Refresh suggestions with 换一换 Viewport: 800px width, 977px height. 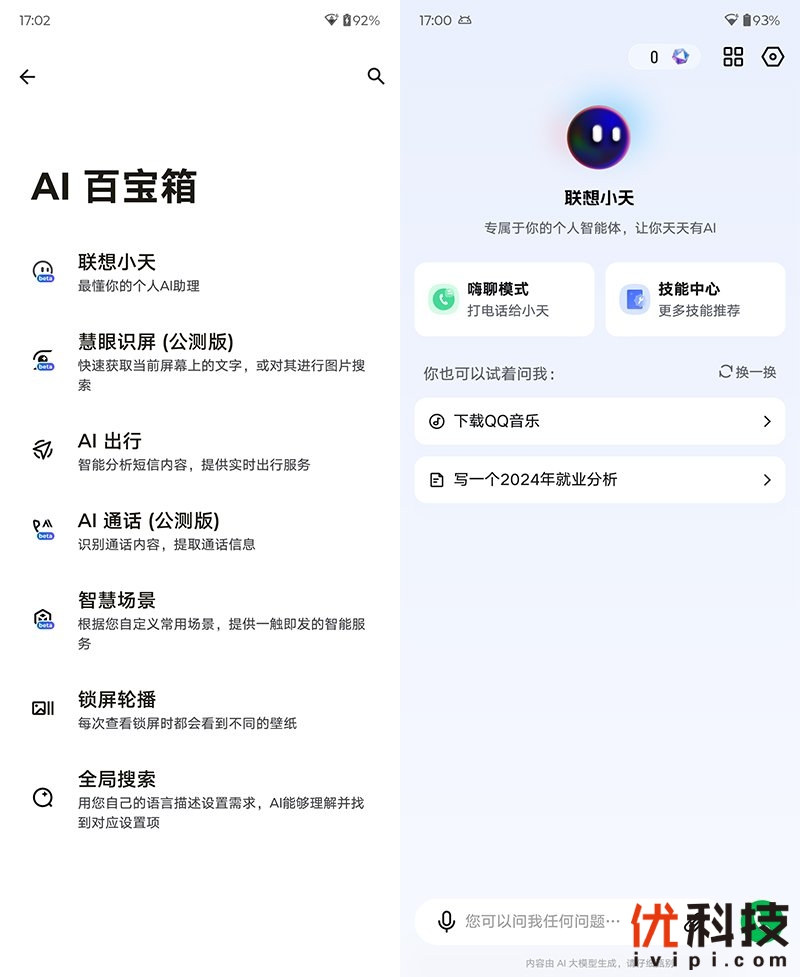[x=747, y=372]
